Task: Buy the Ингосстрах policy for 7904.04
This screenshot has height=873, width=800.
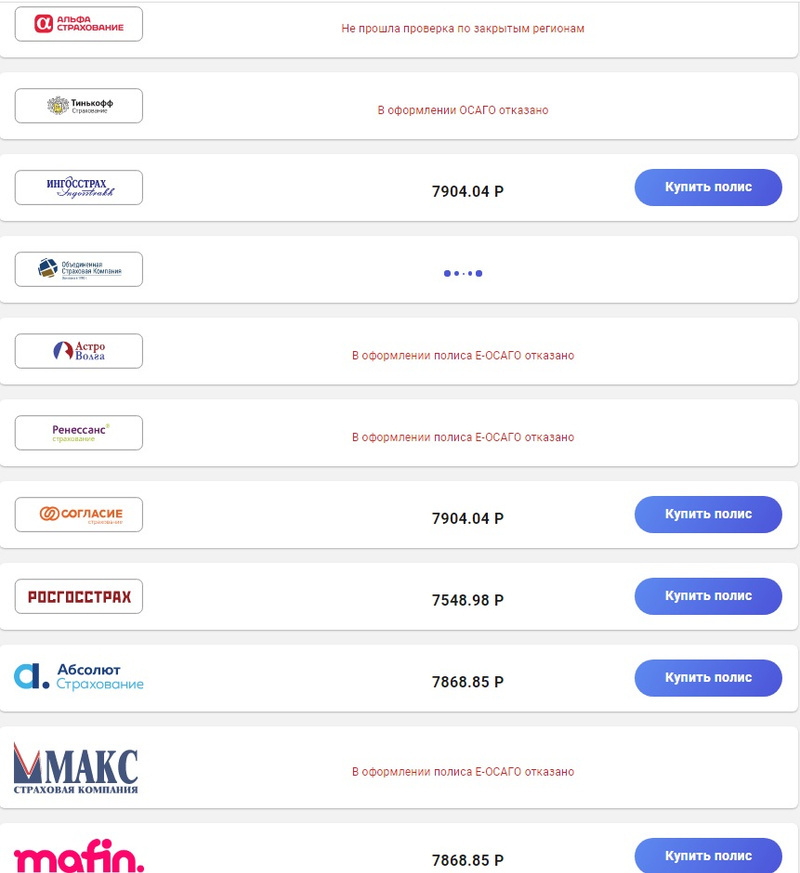Action: click(708, 187)
